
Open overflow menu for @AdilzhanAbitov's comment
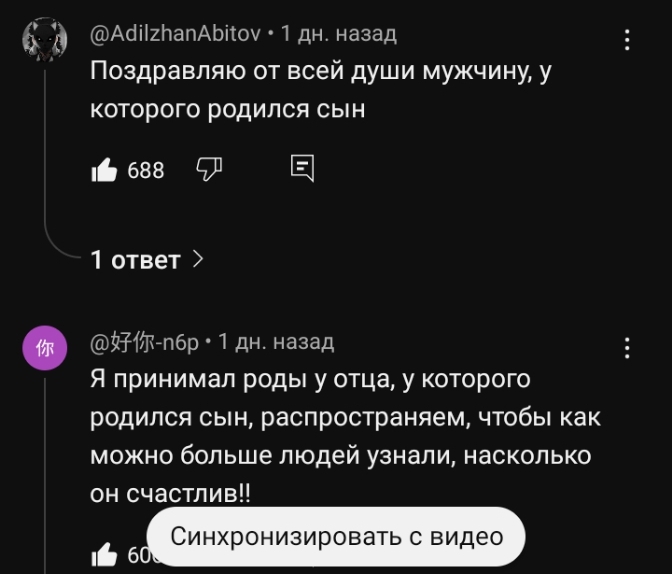627,40
